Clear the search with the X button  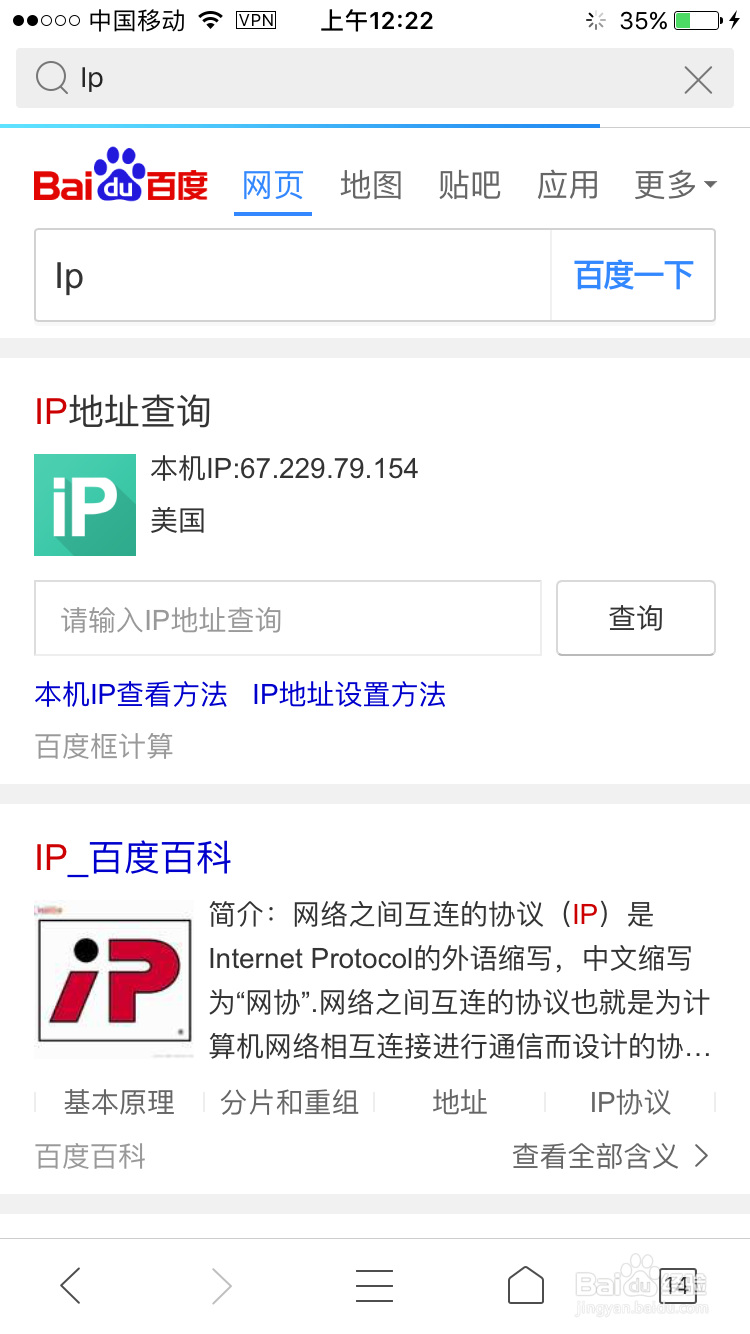click(x=698, y=78)
